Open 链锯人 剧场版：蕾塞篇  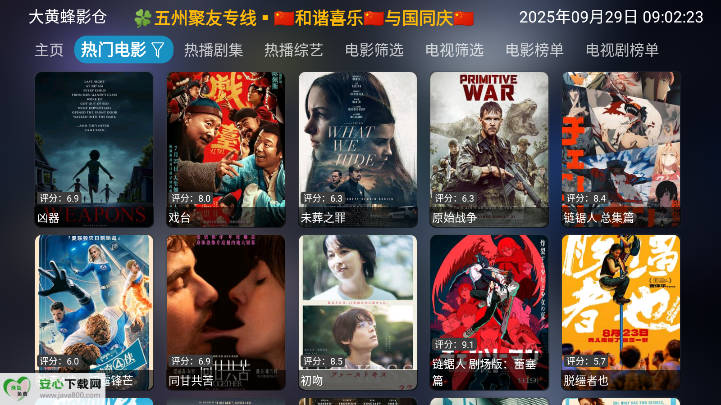click(489, 311)
